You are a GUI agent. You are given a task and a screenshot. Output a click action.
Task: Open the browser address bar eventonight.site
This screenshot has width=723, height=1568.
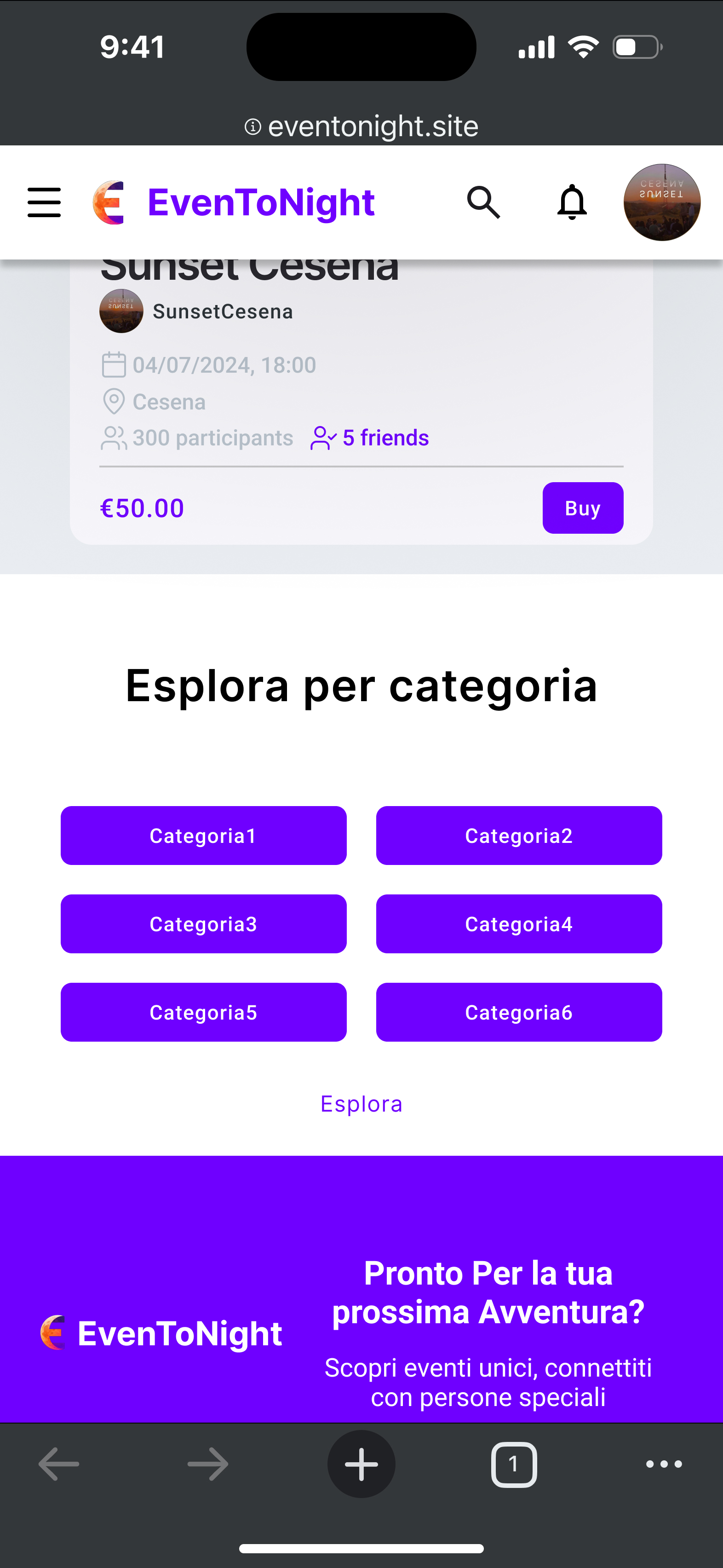coord(361,127)
